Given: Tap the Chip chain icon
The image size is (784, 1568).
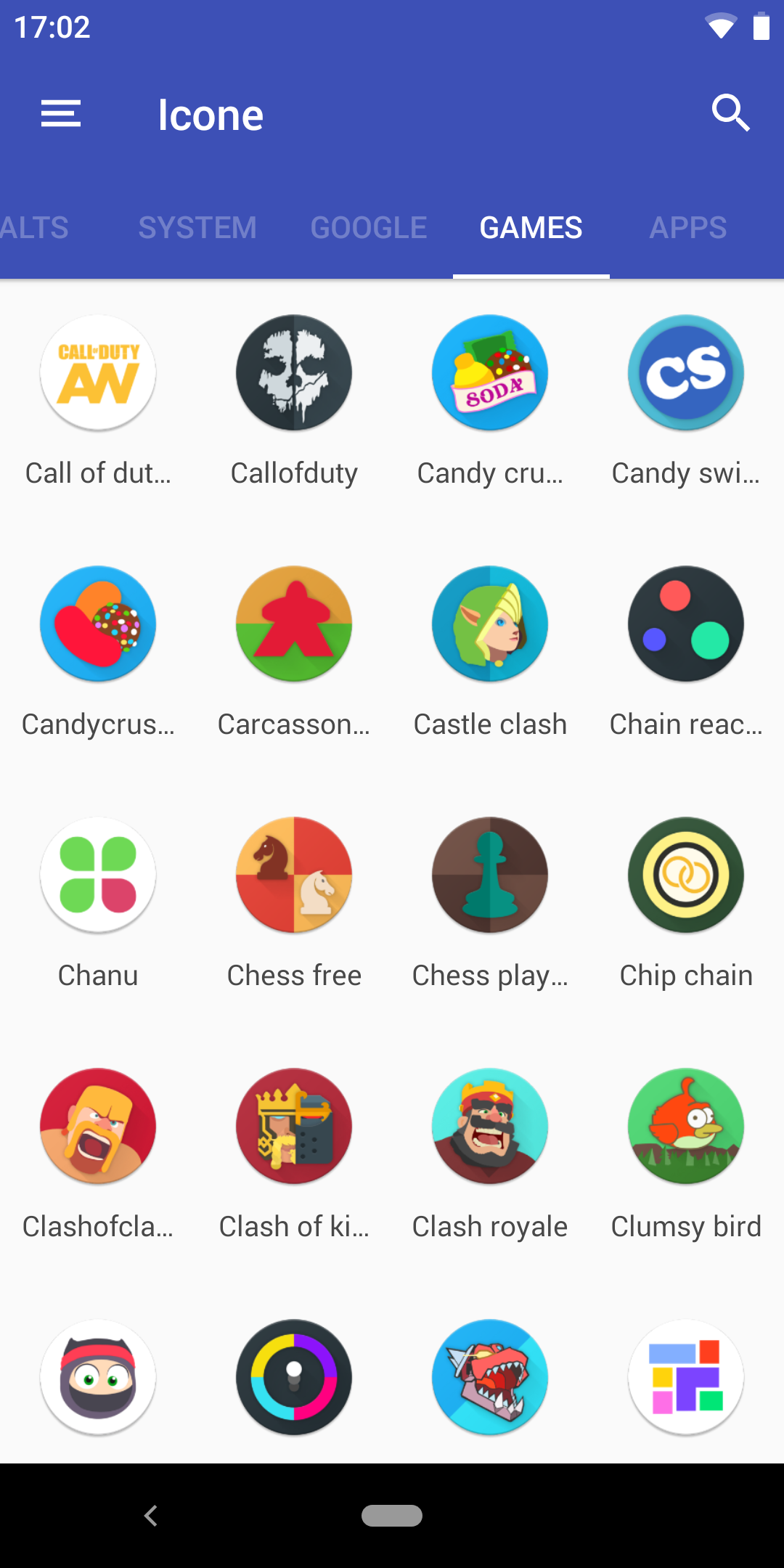Looking at the screenshot, I should click(x=686, y=875).
